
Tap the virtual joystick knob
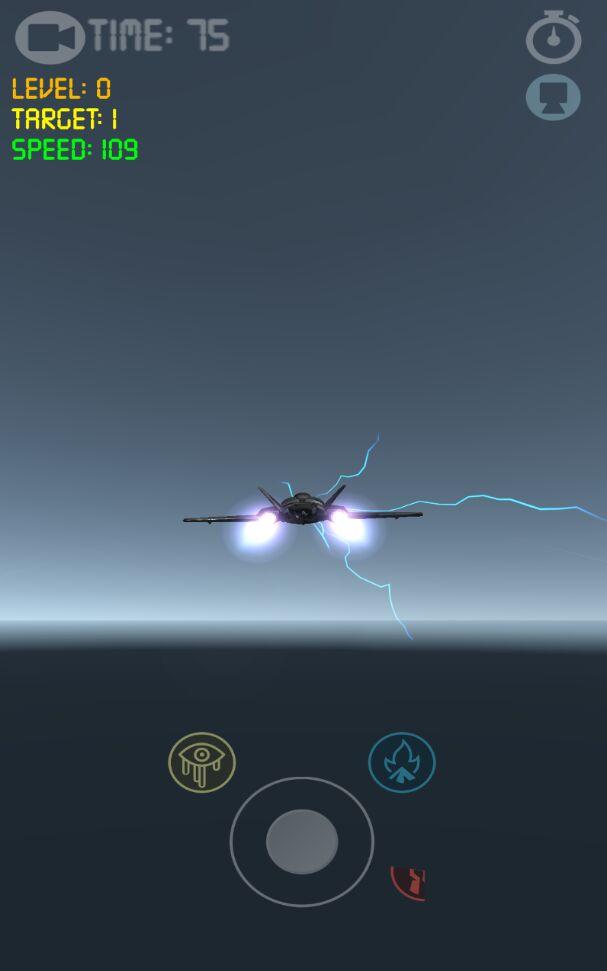point(302,841)
